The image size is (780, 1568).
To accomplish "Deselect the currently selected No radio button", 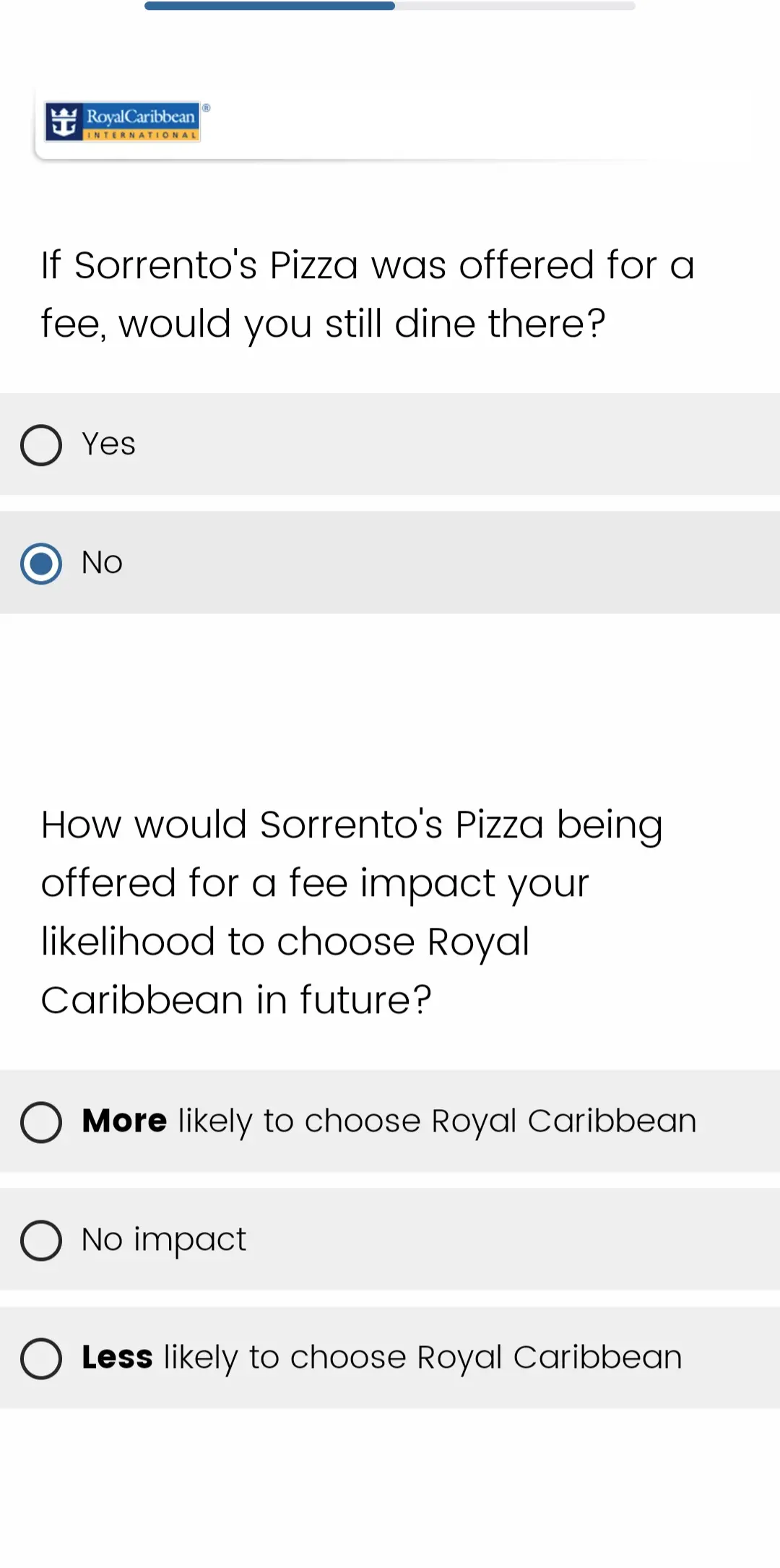I will [x=41, y=563].
